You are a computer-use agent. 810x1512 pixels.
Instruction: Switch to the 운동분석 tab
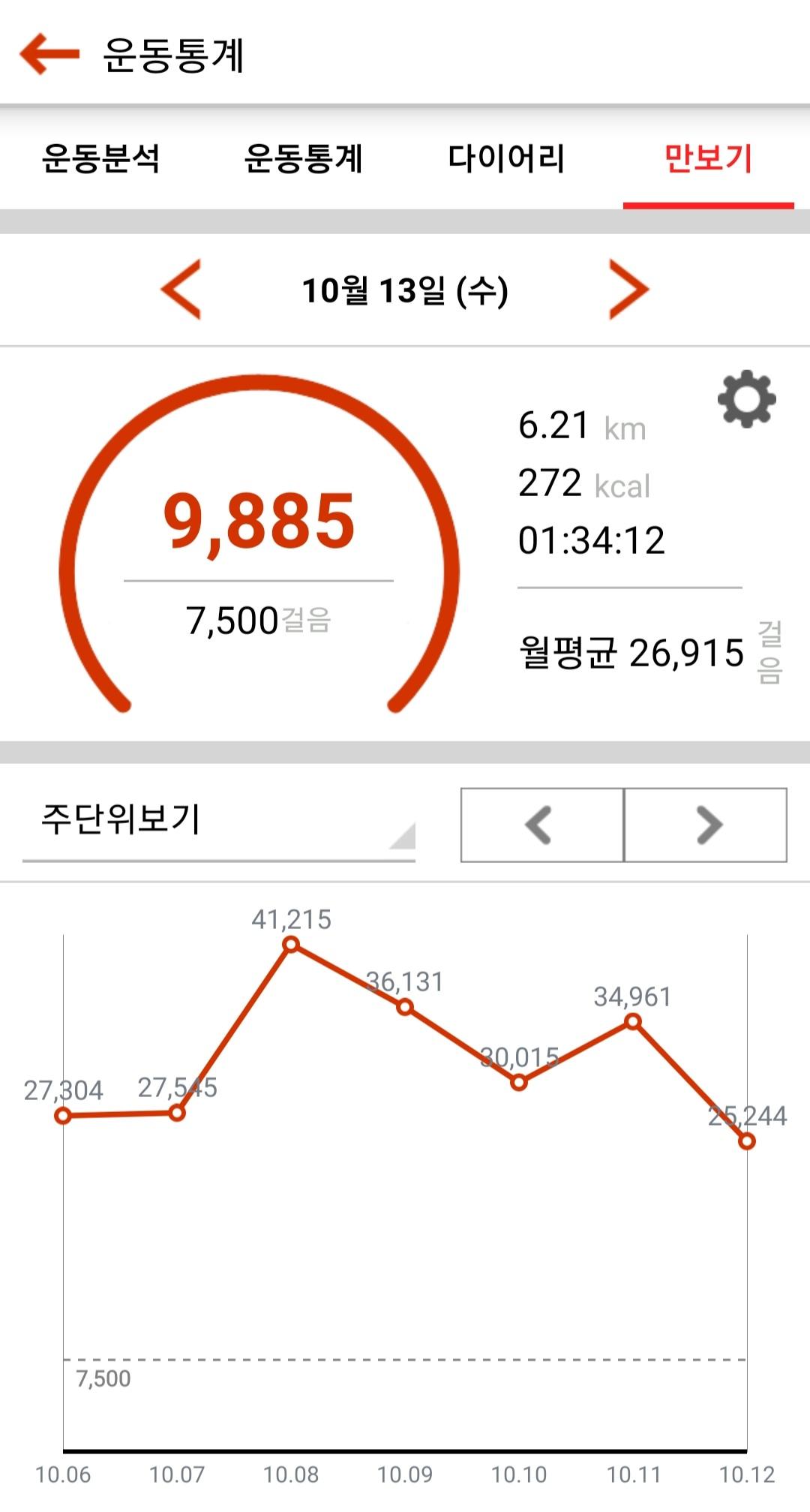pos(100,158)
